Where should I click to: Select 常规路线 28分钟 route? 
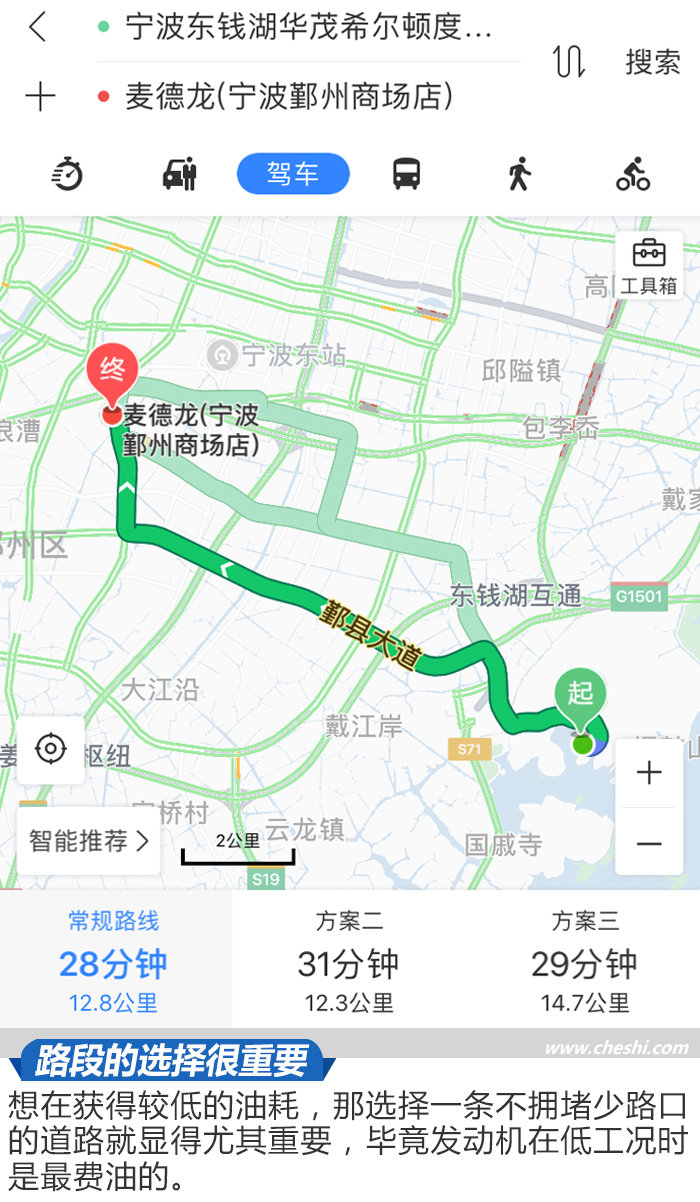[x=114, y=961]
